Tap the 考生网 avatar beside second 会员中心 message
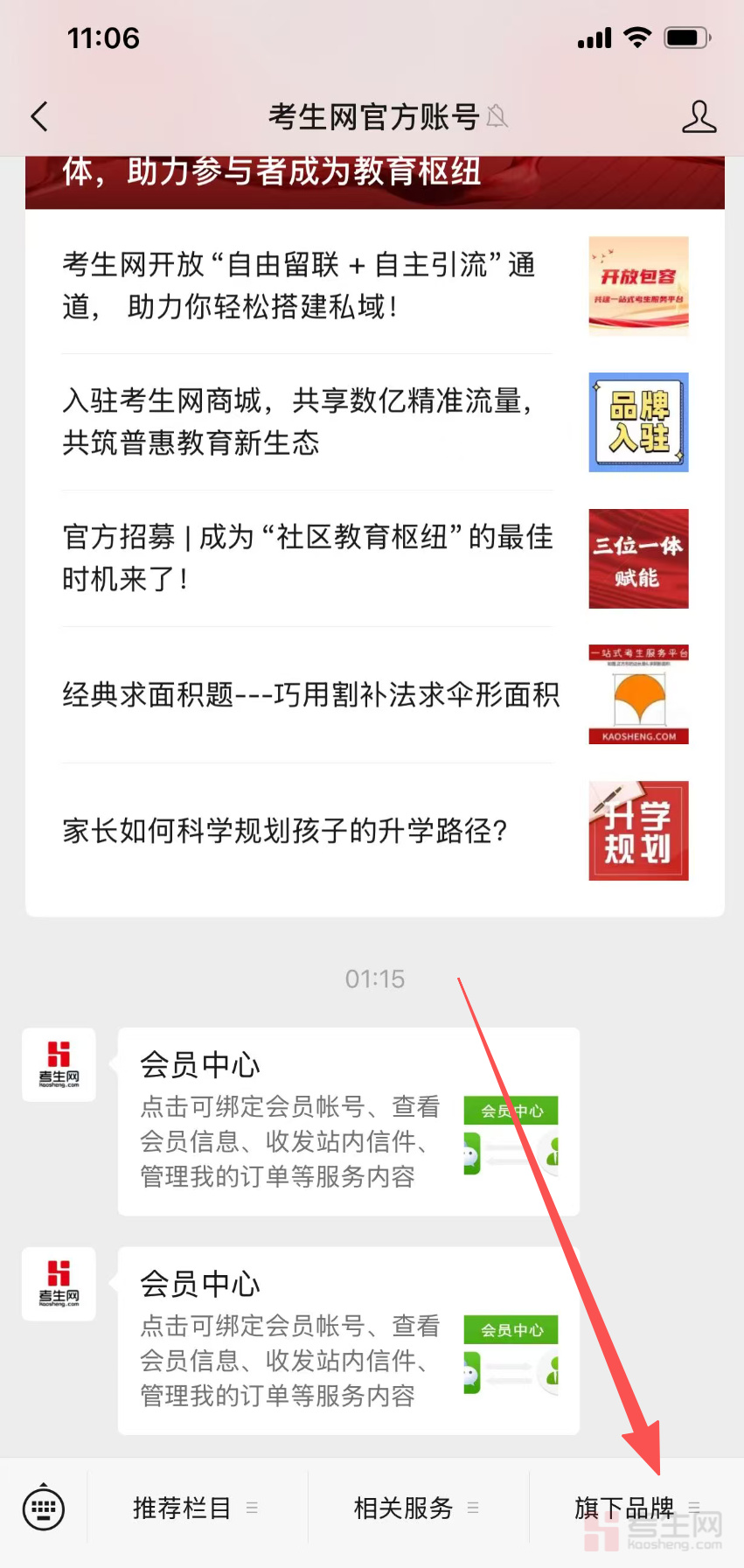 [x=59, y=1283]
